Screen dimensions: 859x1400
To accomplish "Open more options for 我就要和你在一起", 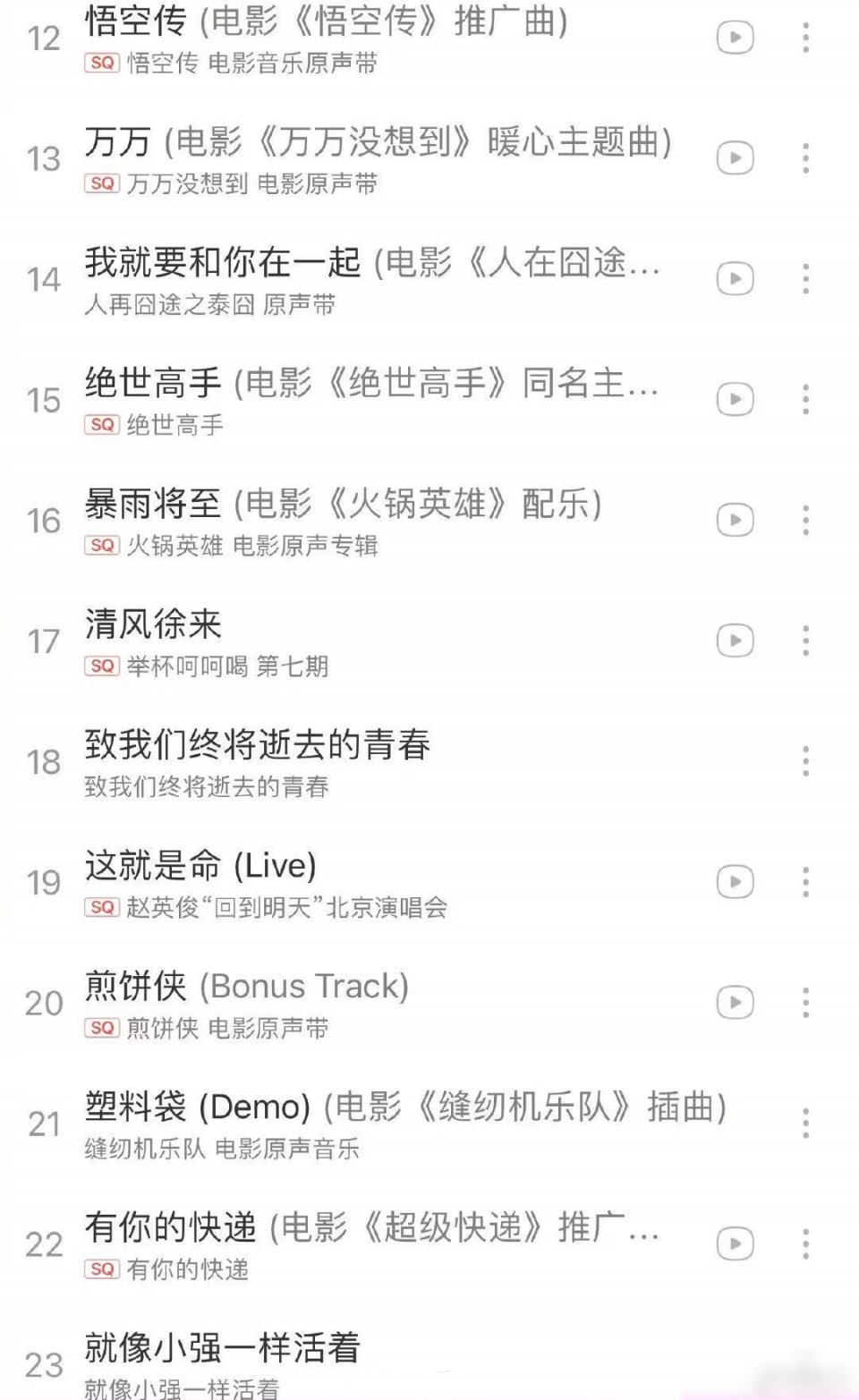I will click(x=805, y=278).
